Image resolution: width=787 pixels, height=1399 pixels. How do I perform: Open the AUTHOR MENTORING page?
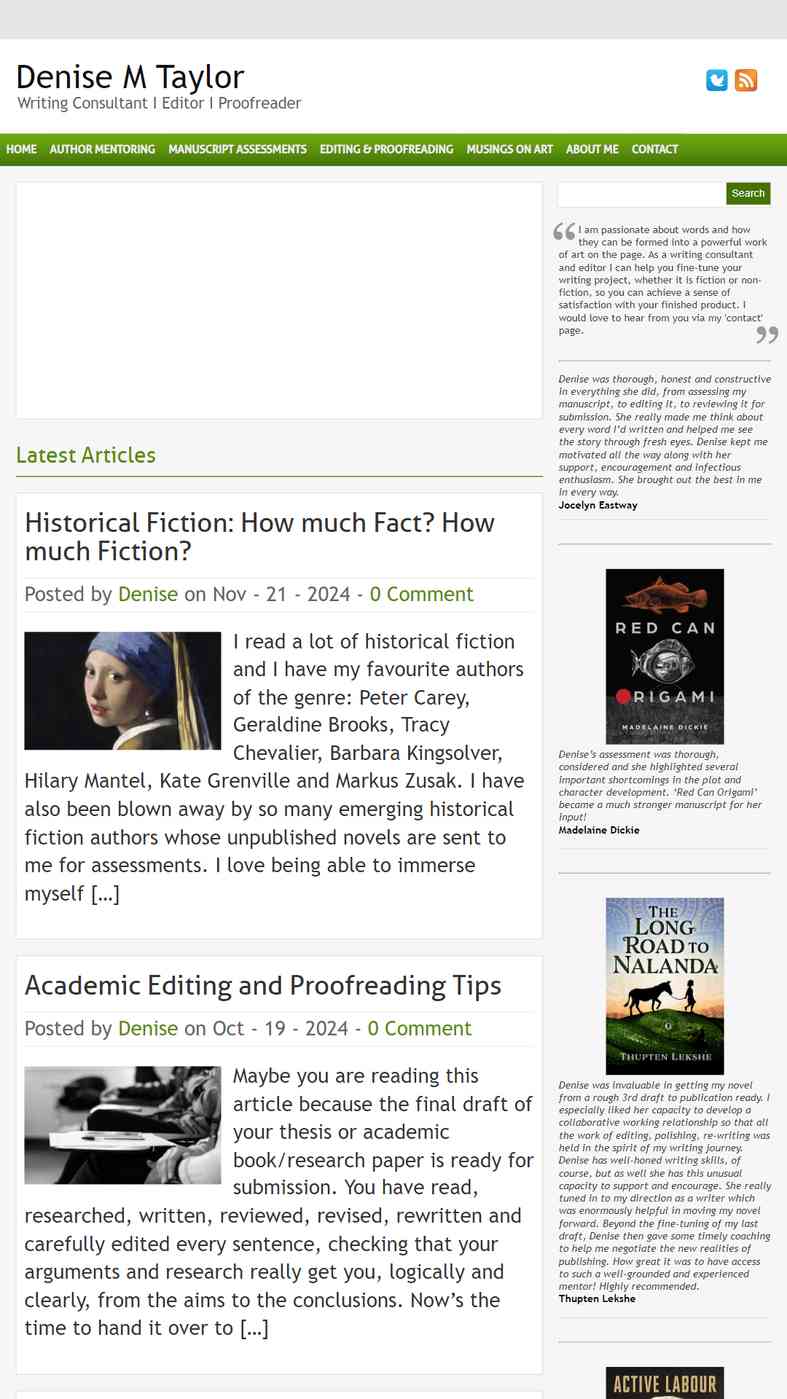pos(102,149)
